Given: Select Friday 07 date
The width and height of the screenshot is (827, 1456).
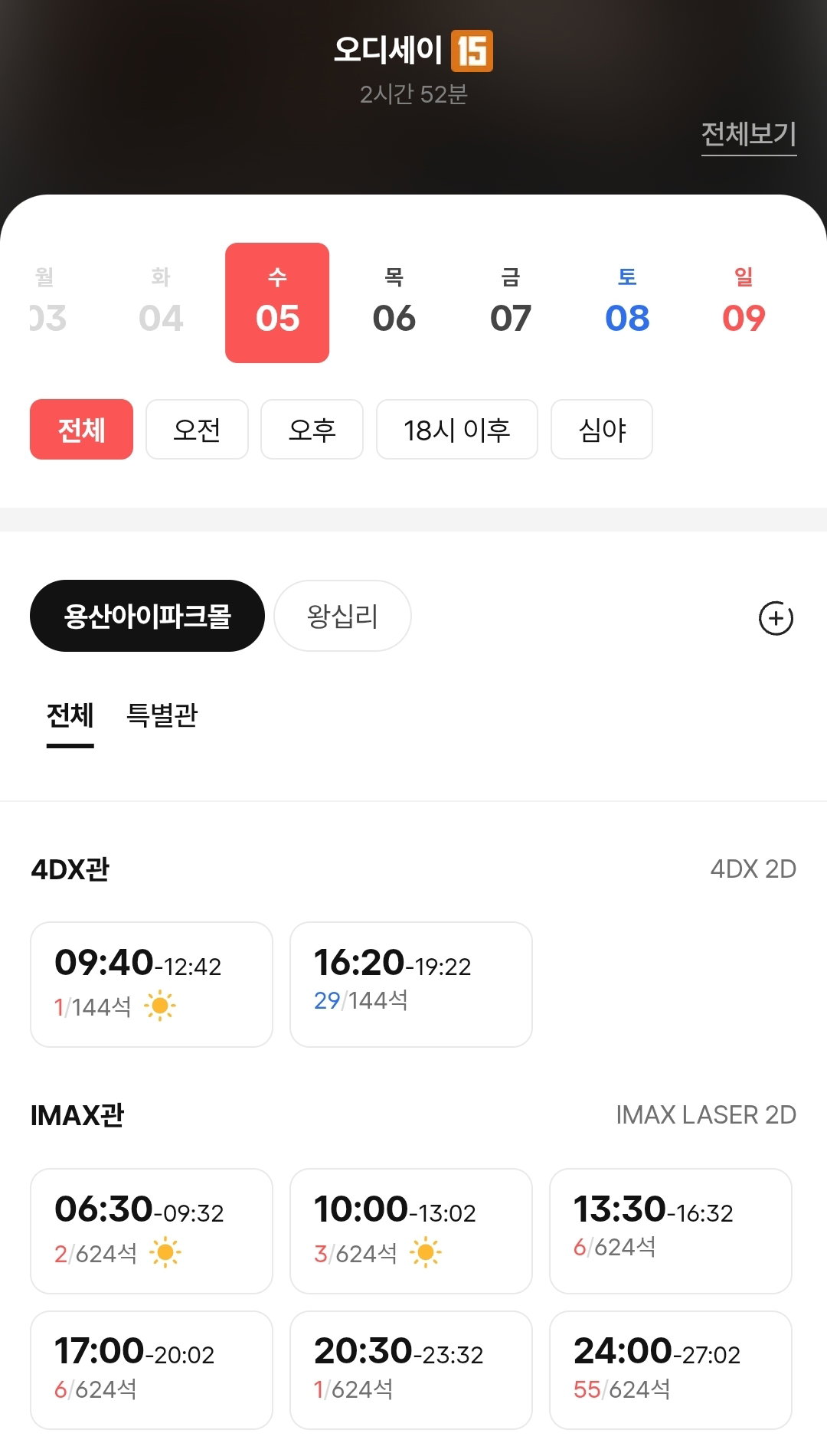Looking at the screenshot, I should point(510,303).
